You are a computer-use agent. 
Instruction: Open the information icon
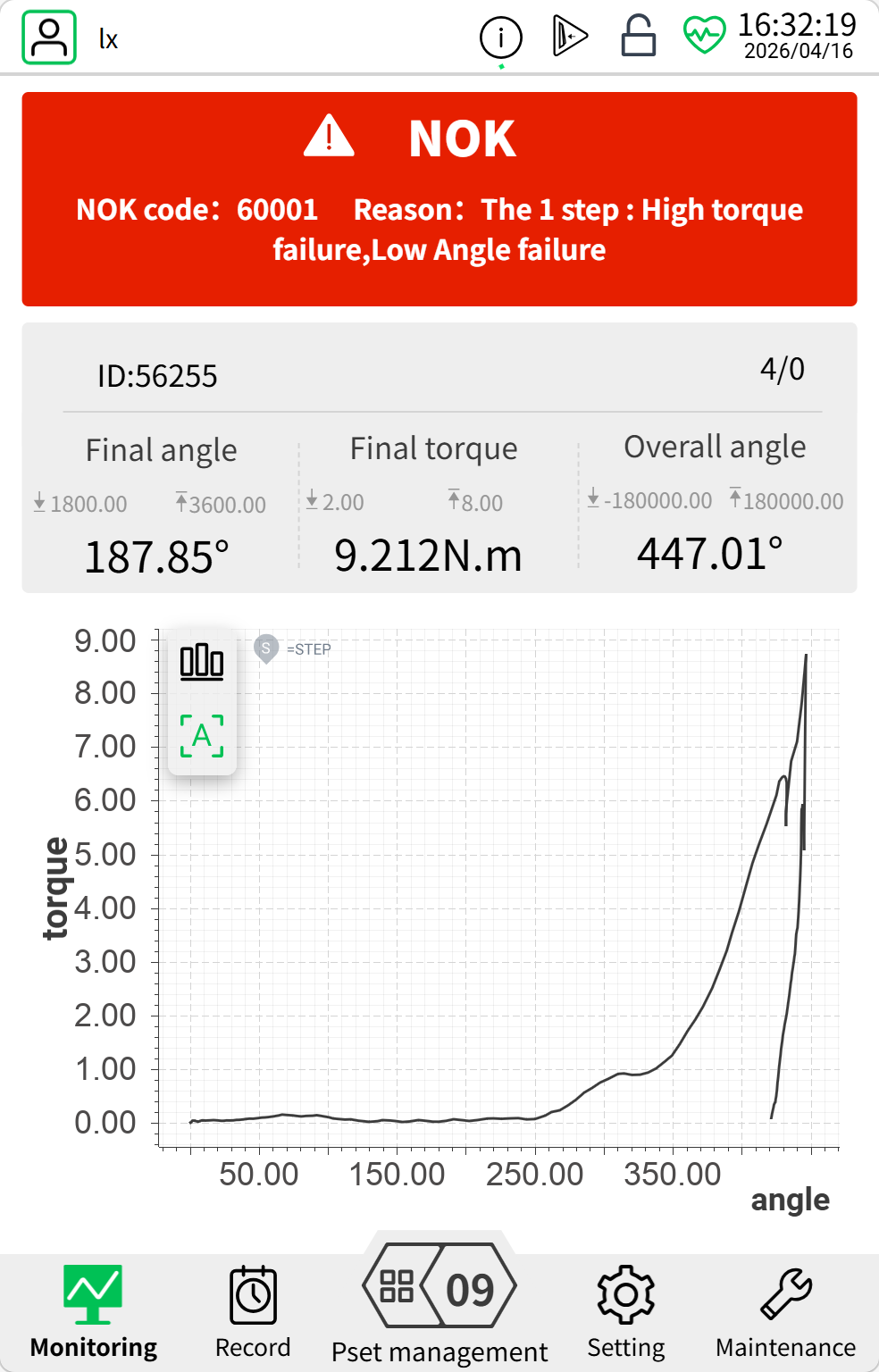pos(501,38)
